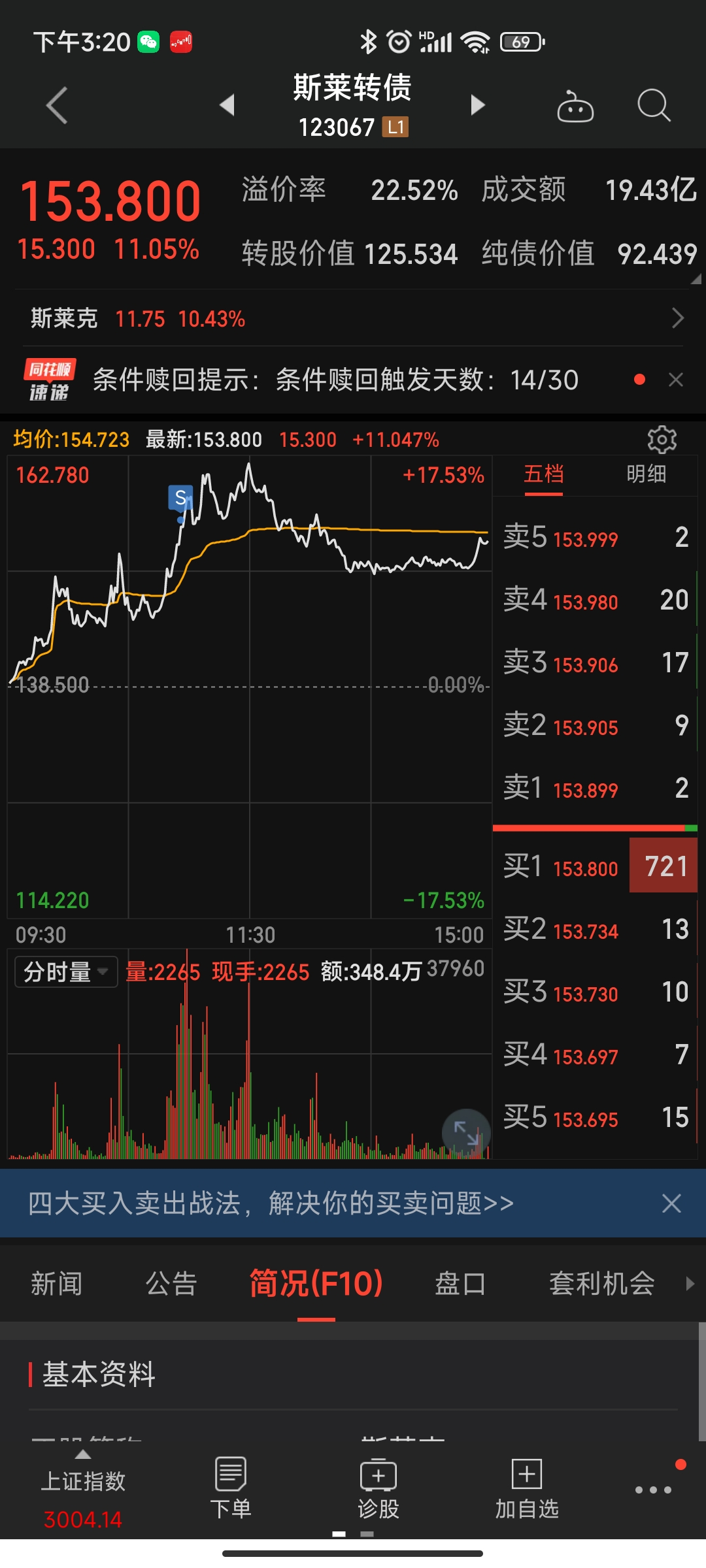Switch to the 明细 tab
Viewport: 706px width, 1568px height.
tap(646, 474)
